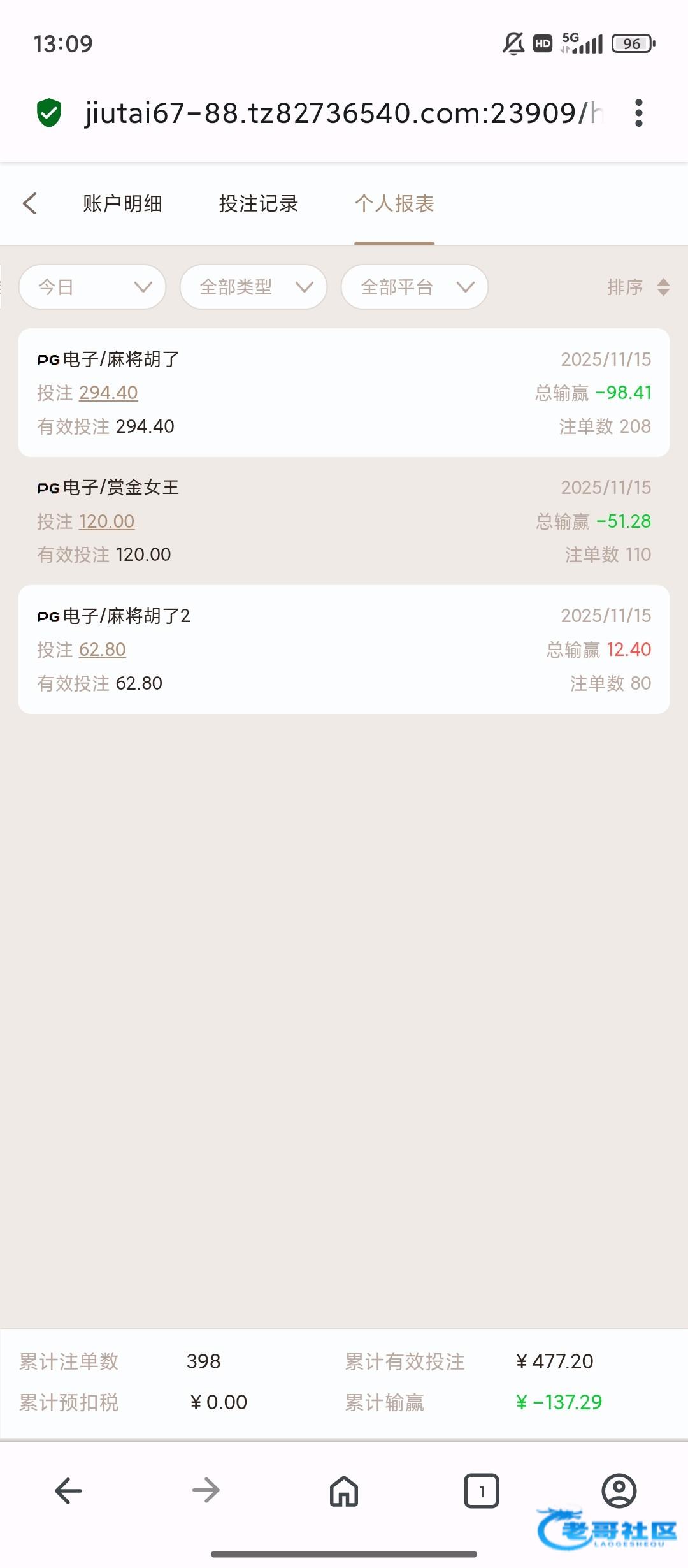688x1568 pixels.
Task: Go to the browser home page
Action: [344, 1491]
